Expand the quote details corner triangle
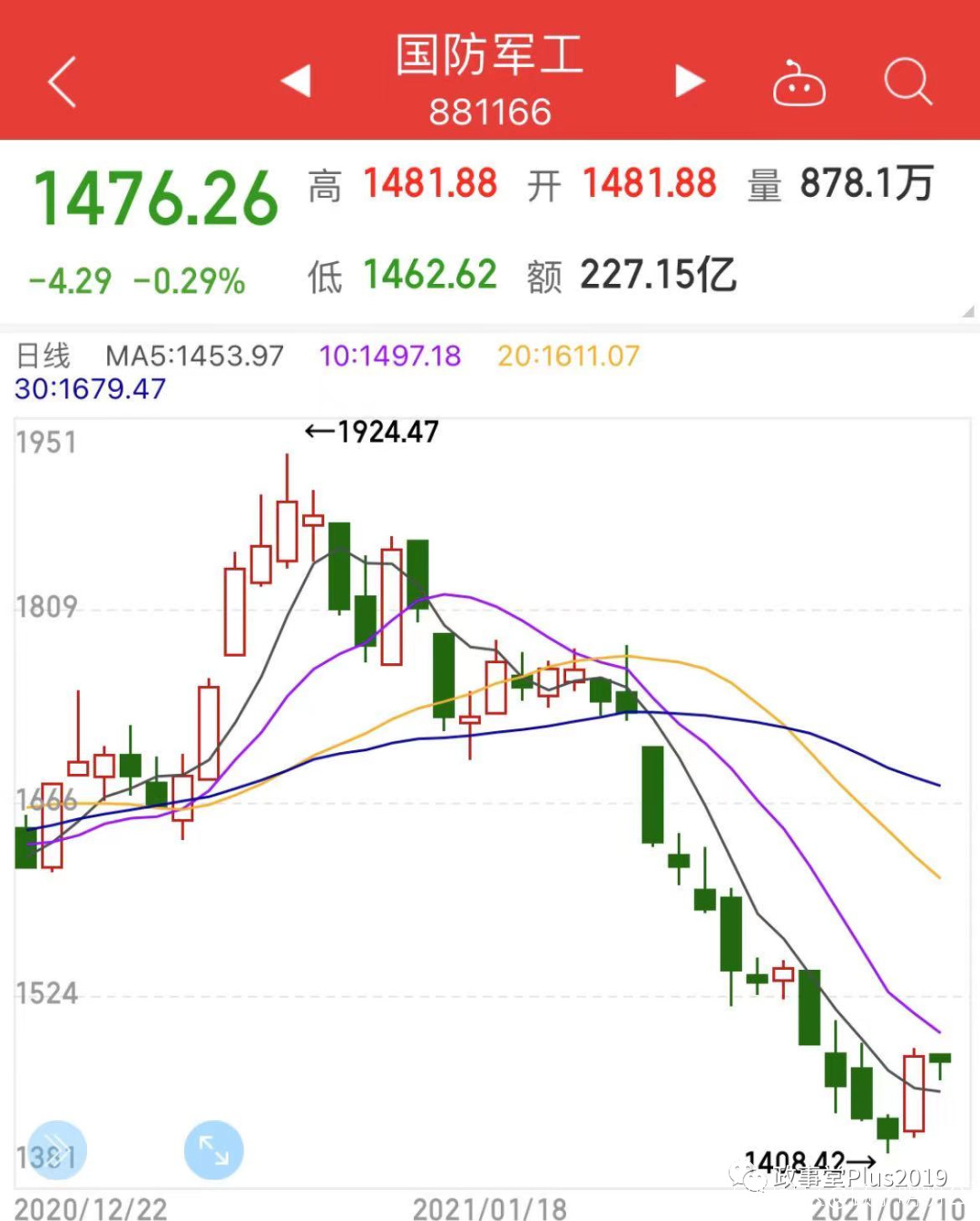 coord(968,311)
